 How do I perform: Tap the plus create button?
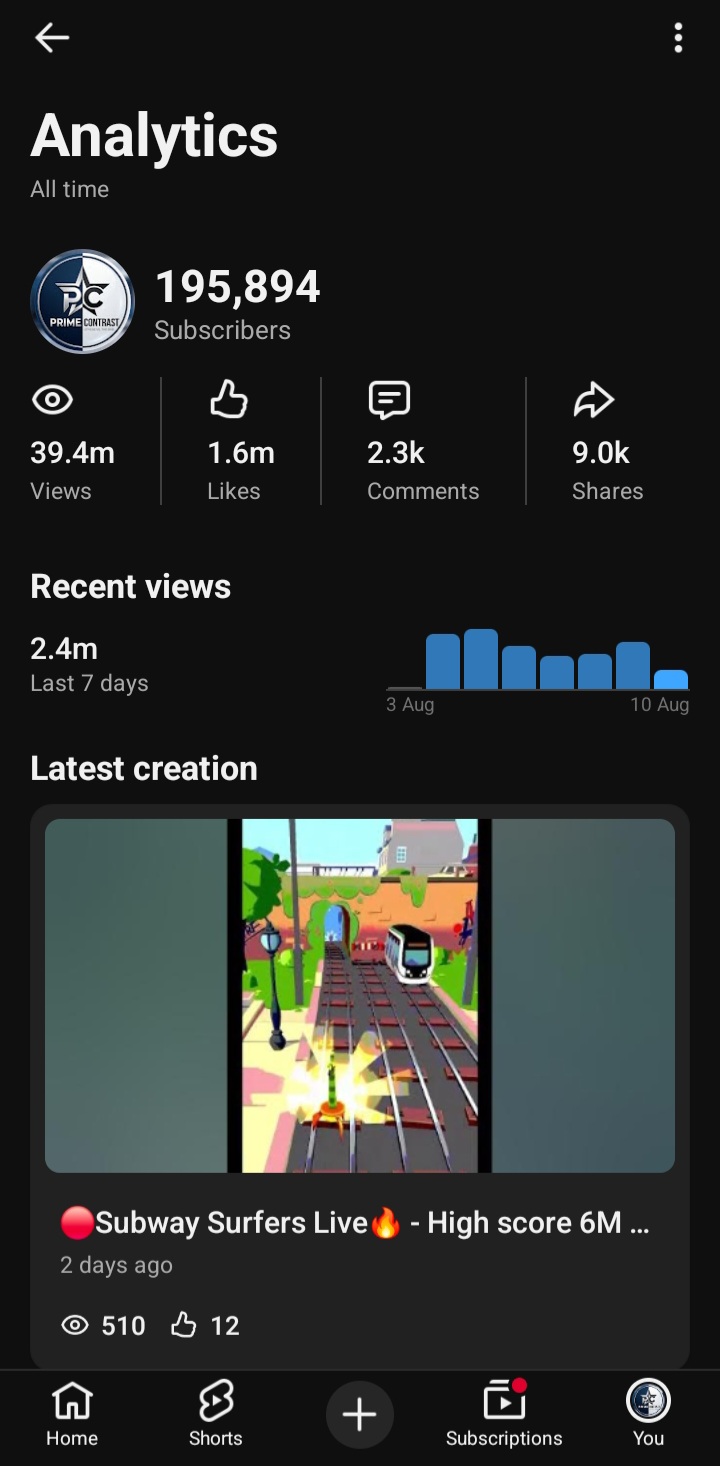click(360, 1414)
